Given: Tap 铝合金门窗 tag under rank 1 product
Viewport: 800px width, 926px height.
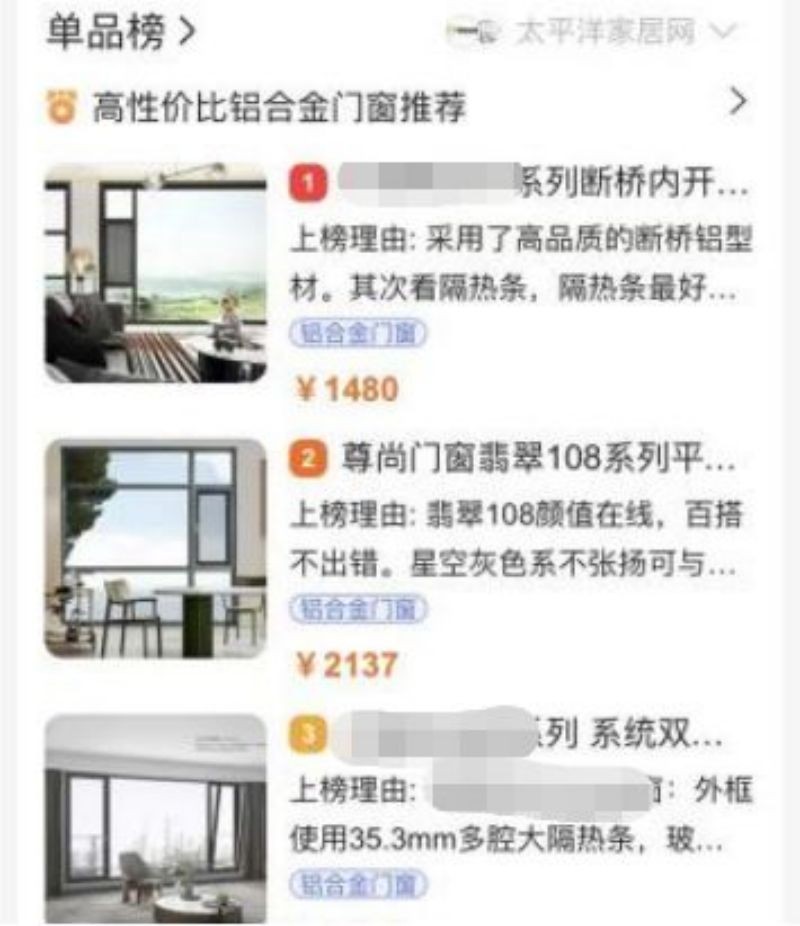Looking at the screenshot, I should point(357,334).
